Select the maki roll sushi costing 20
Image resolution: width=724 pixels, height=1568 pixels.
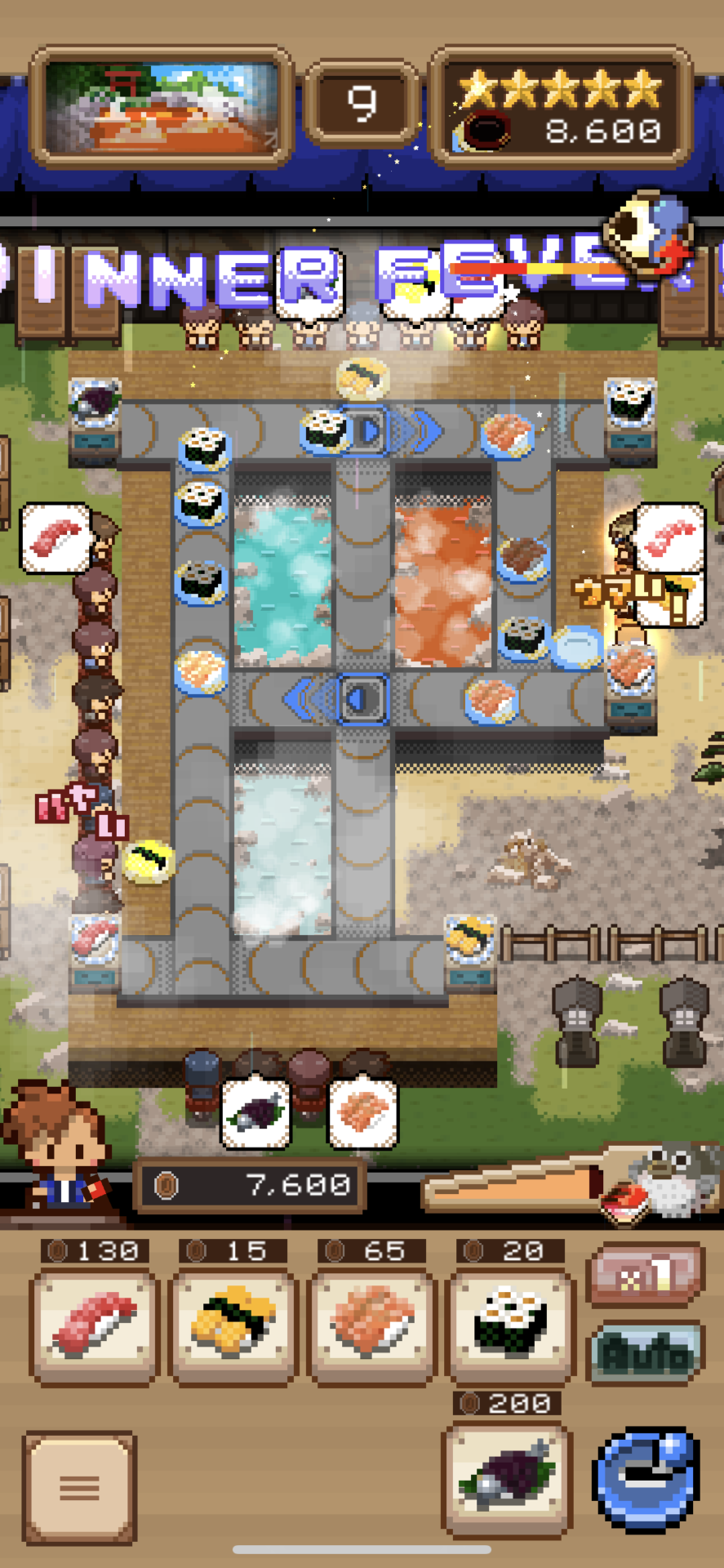(x=511, y=1327)
